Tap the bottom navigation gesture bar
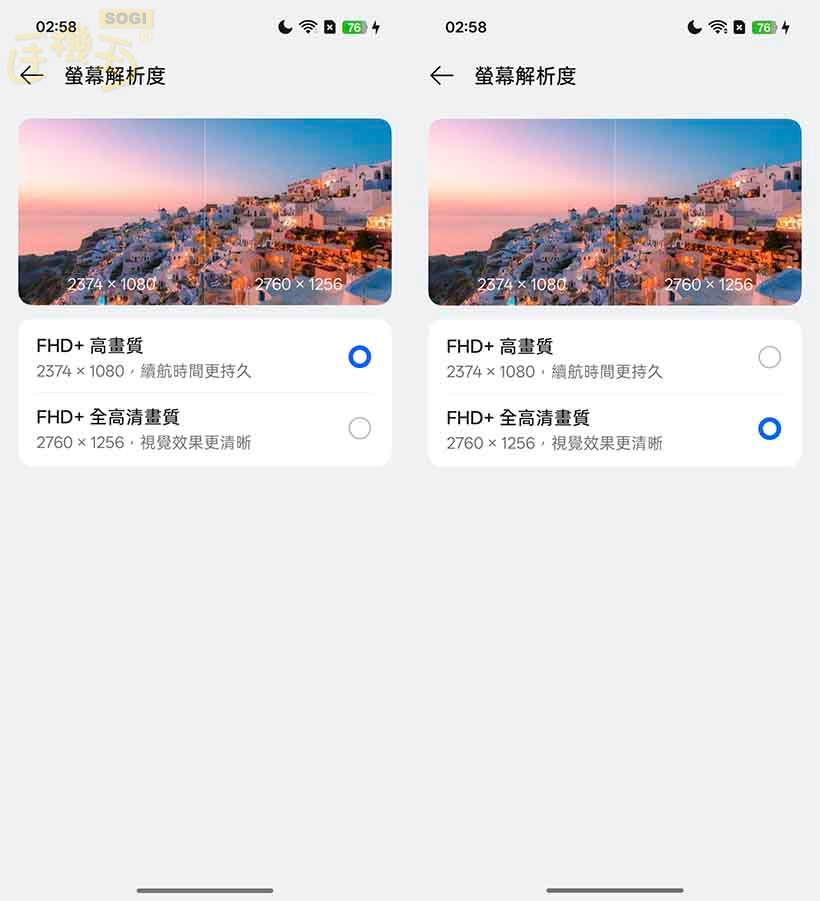 pyautogui.click(x=205, y=889)
